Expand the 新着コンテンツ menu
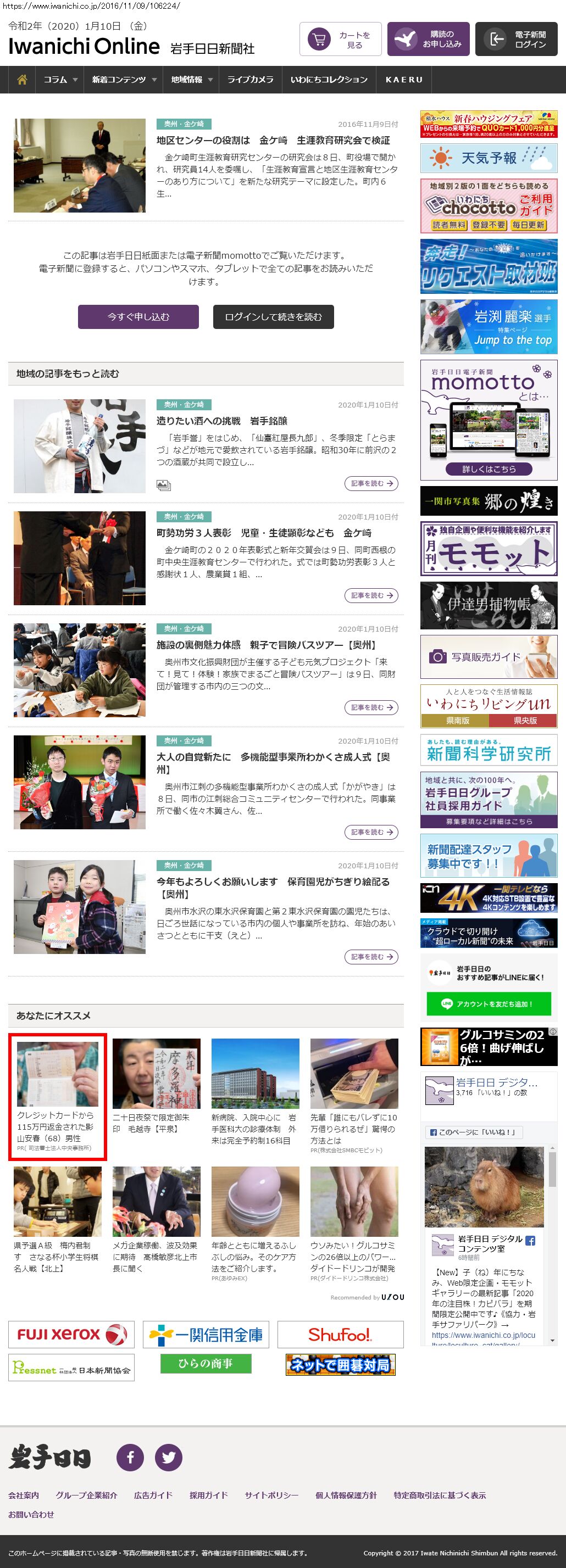566x1568 pixels. (x=124, y=80)
